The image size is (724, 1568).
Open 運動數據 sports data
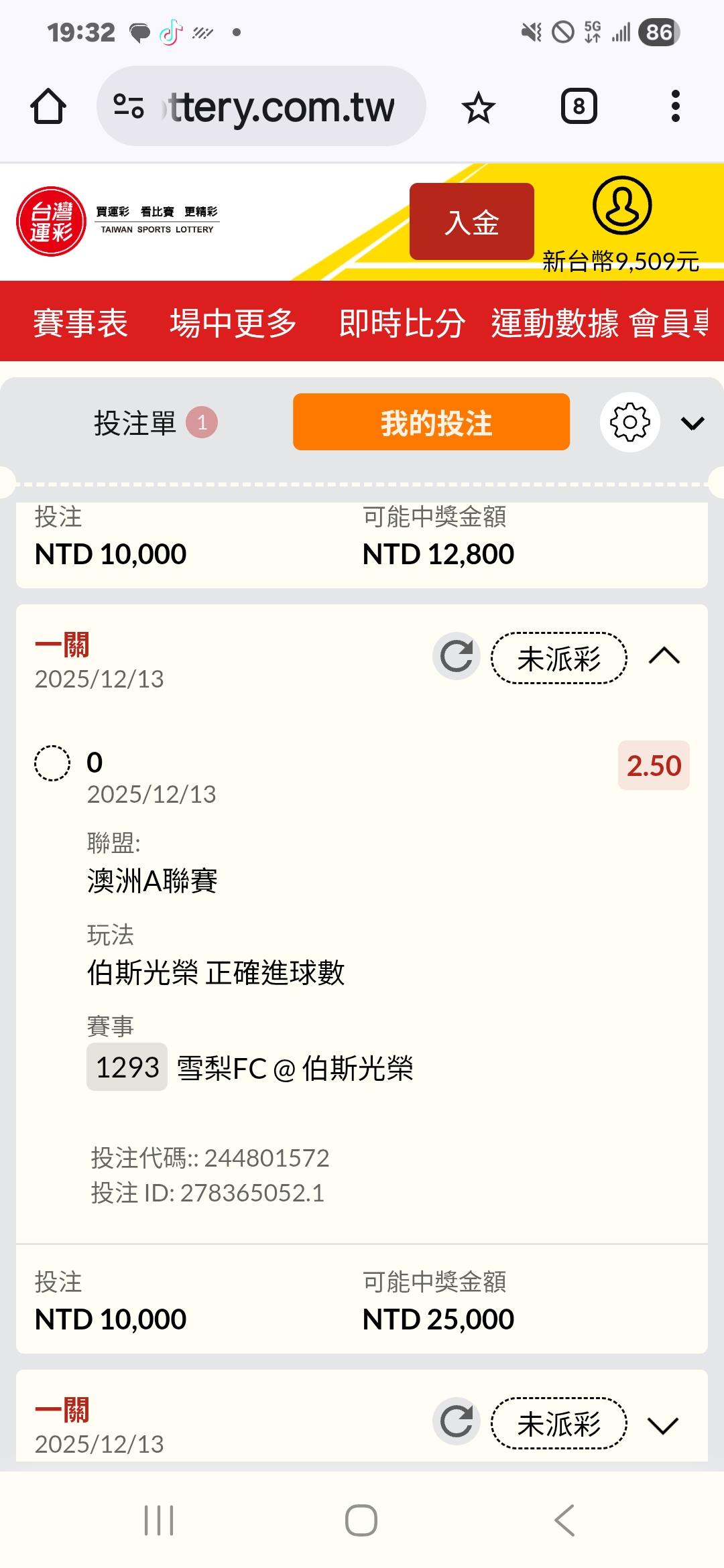pyautogui.click(x=555, y=323)
